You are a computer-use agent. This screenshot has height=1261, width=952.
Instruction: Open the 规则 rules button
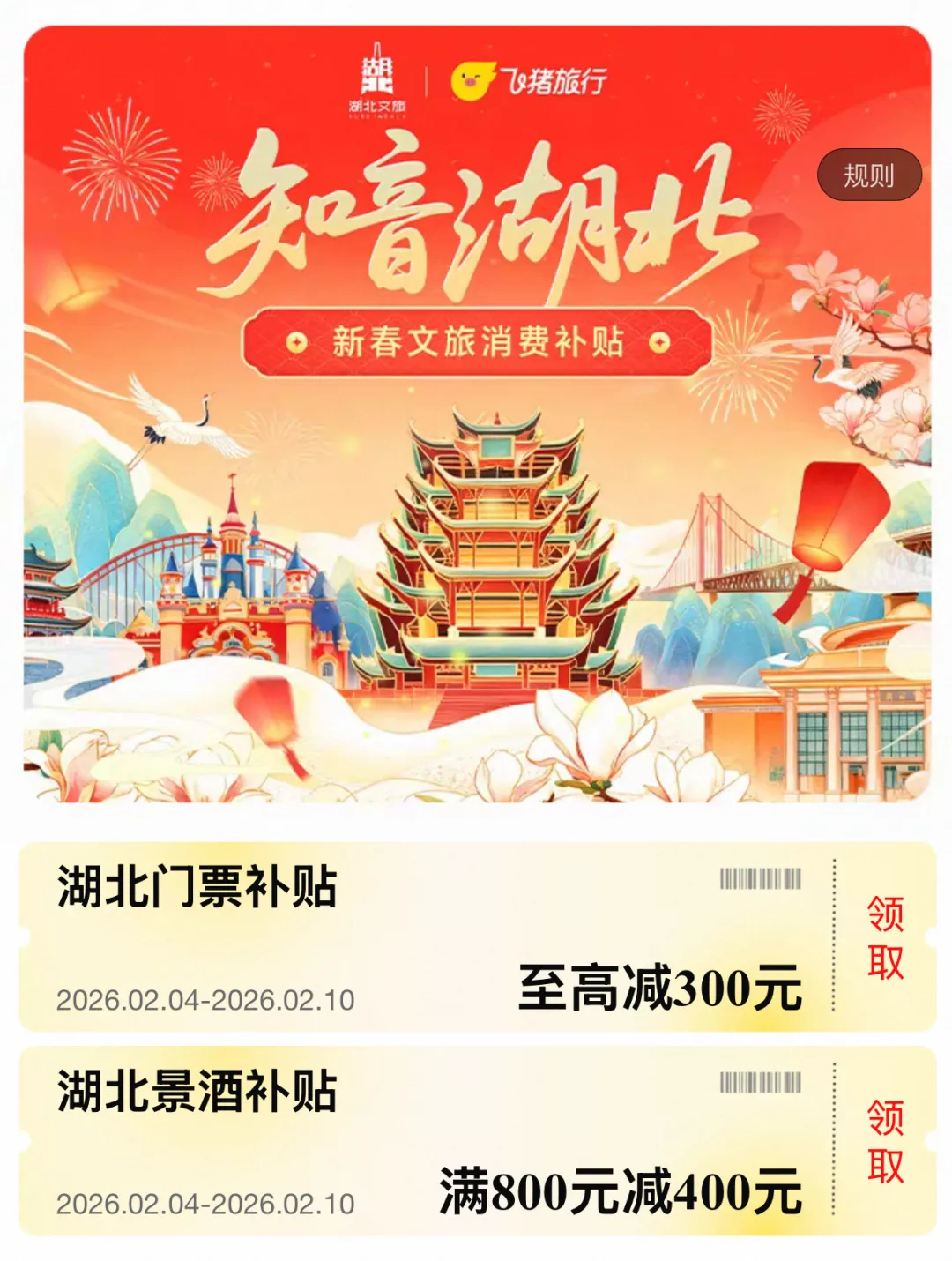click(868, 175)
